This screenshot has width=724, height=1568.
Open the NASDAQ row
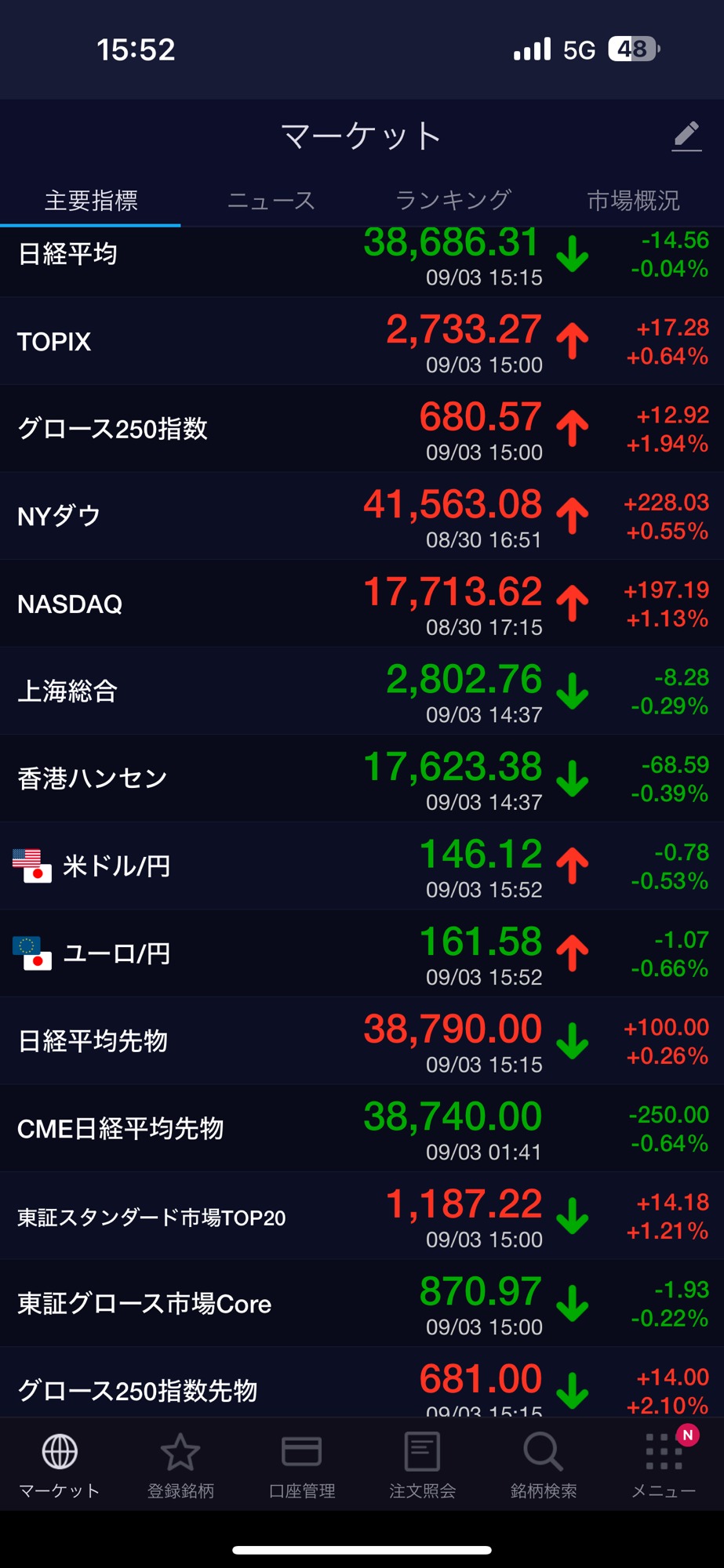(362, 604)
